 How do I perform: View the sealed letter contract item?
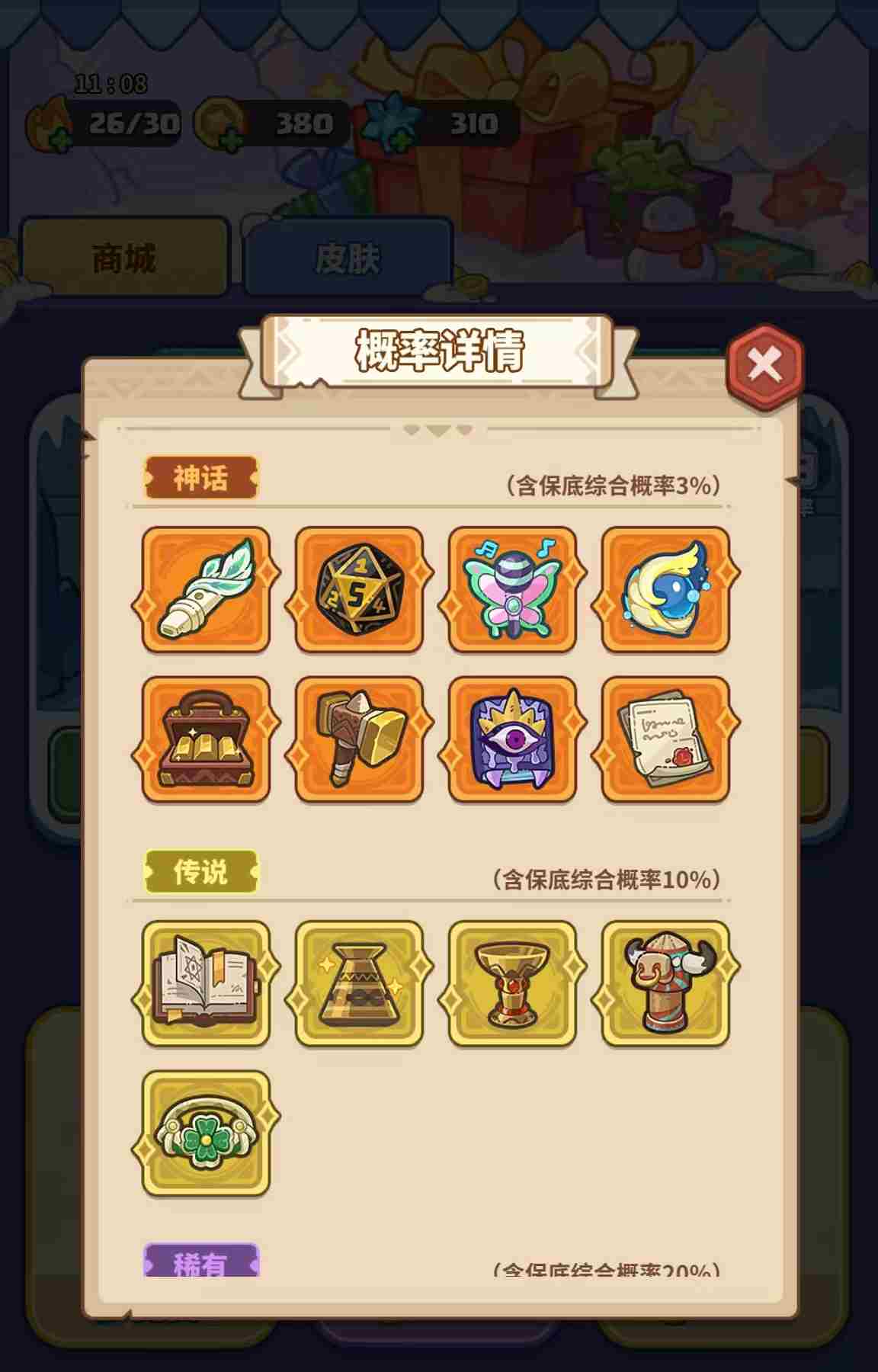point(665,739)
